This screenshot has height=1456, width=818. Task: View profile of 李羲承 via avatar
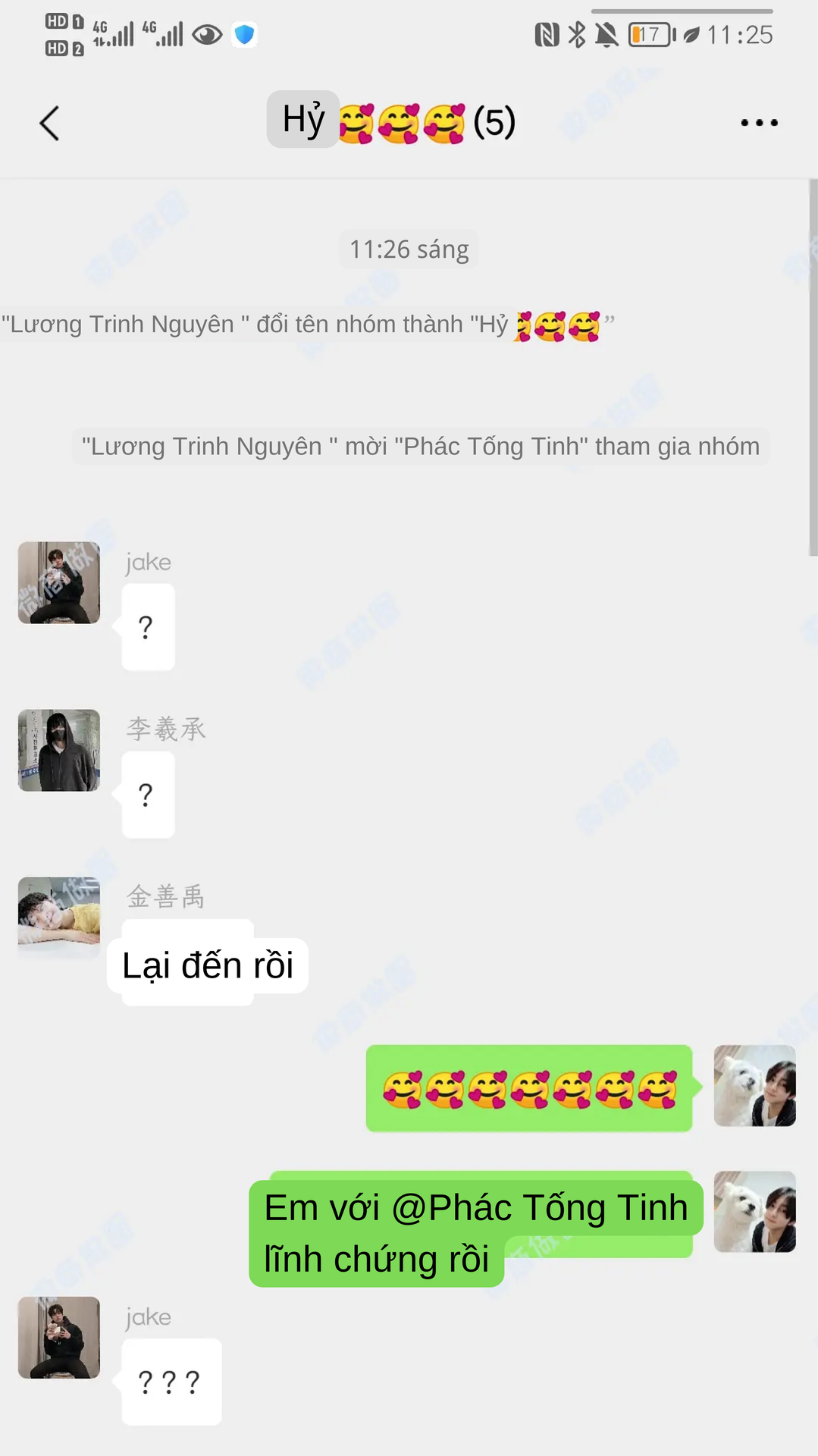pos(59,750)
